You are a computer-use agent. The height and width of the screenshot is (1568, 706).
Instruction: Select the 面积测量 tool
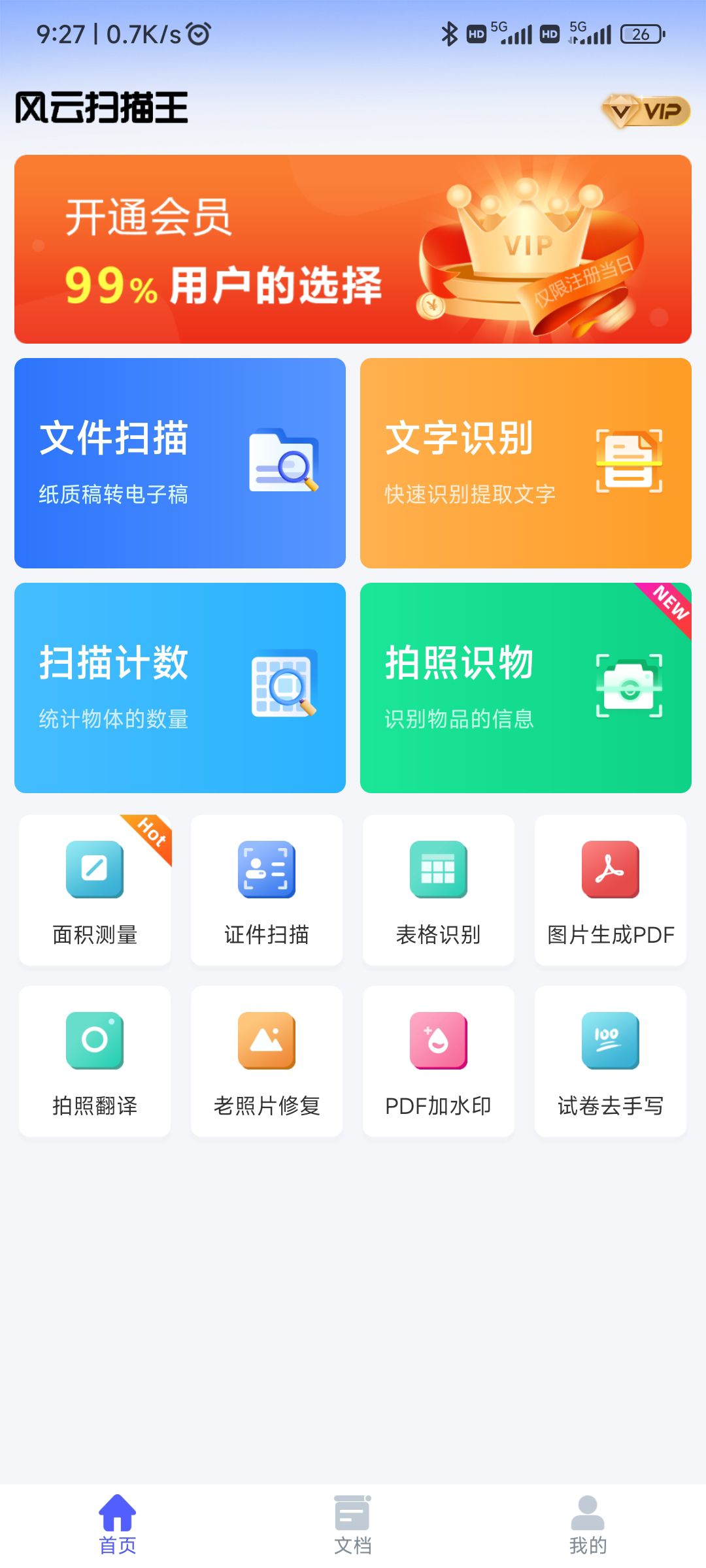pos(95,890)
